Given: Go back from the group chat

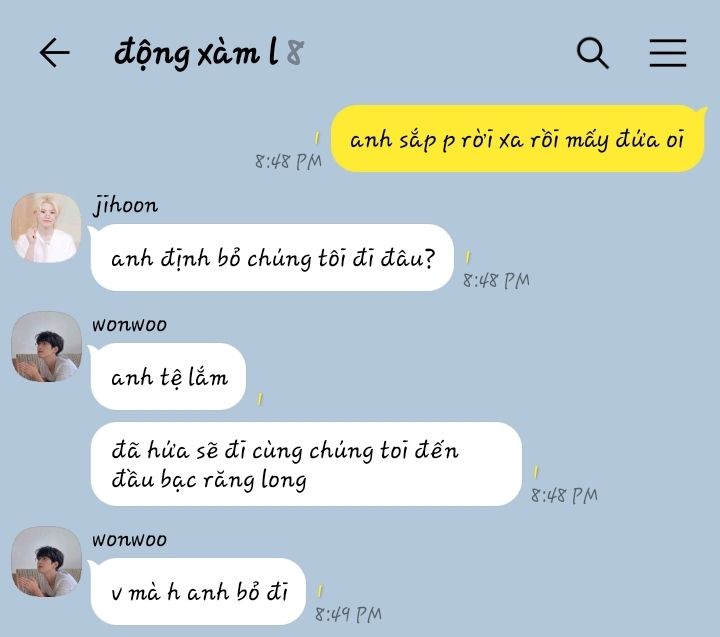Looking at the screenshot, I should click(54, 53).
